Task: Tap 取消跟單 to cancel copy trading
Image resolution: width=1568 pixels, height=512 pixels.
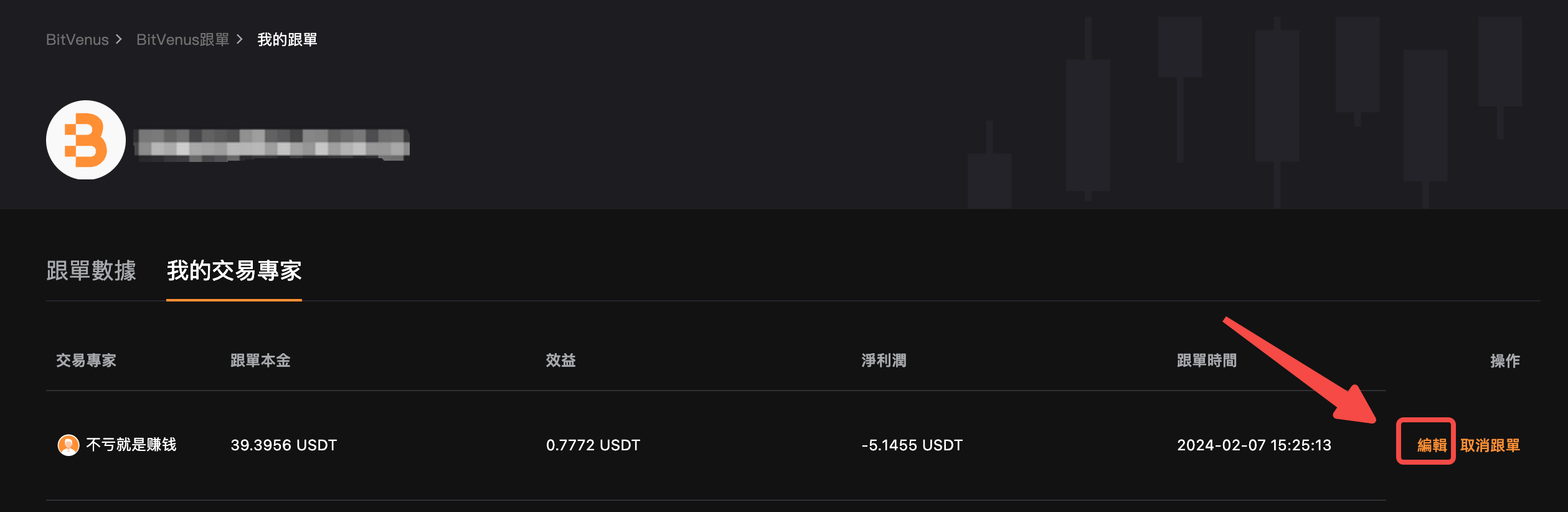Action: 1490,445
